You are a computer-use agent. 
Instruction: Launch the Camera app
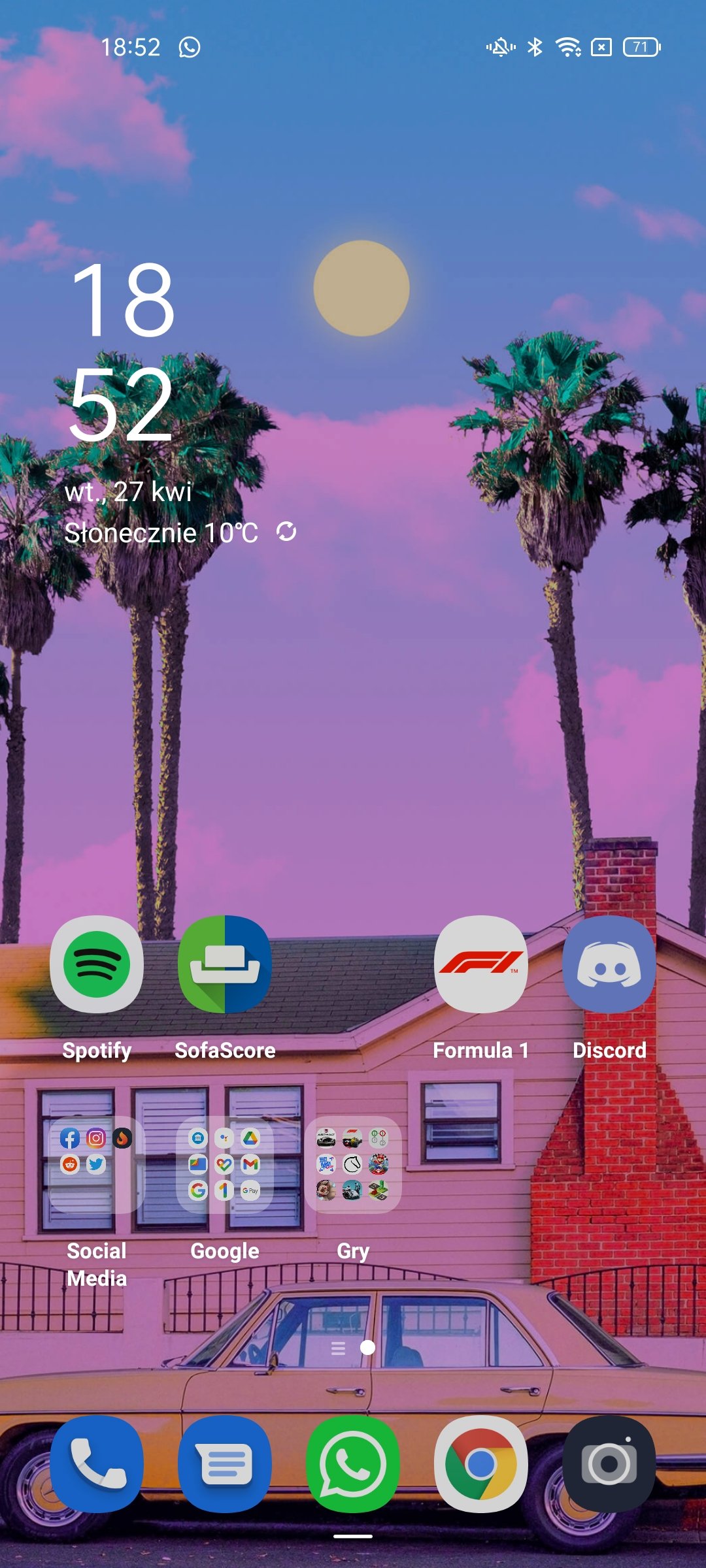coord(609,1464)
